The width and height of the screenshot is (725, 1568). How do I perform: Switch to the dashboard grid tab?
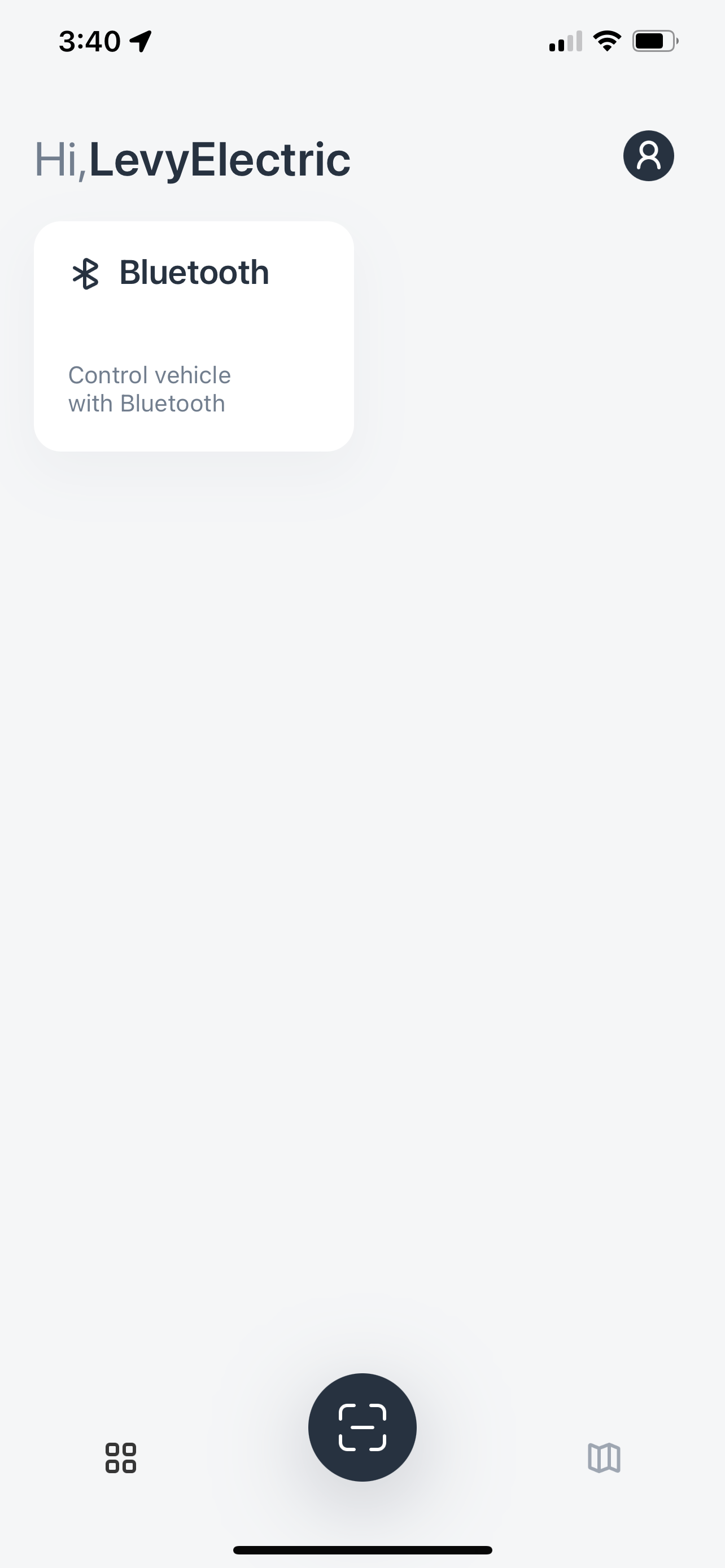pos(120,1458)
